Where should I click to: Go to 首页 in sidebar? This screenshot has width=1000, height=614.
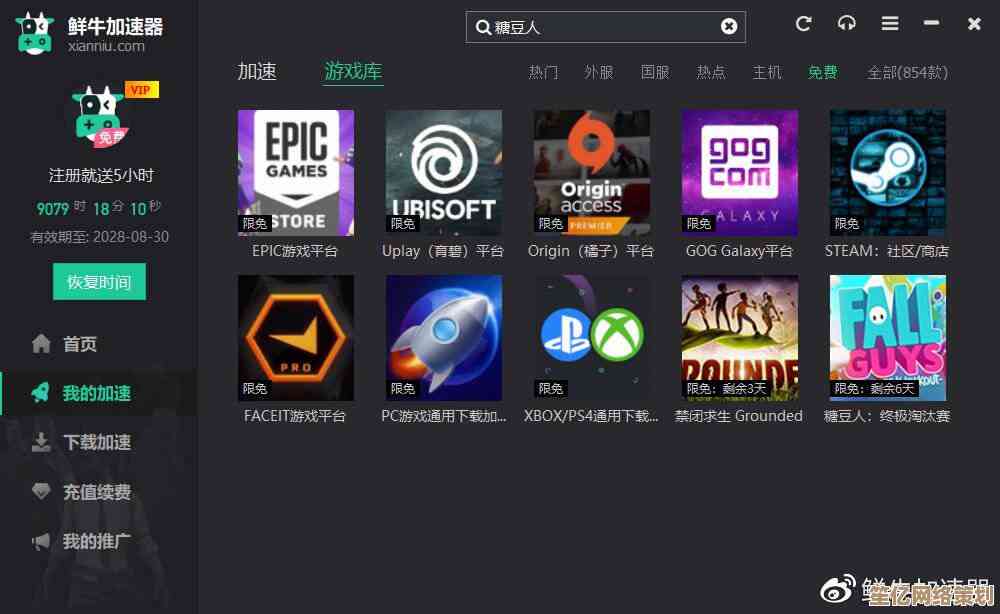point(80,344)
